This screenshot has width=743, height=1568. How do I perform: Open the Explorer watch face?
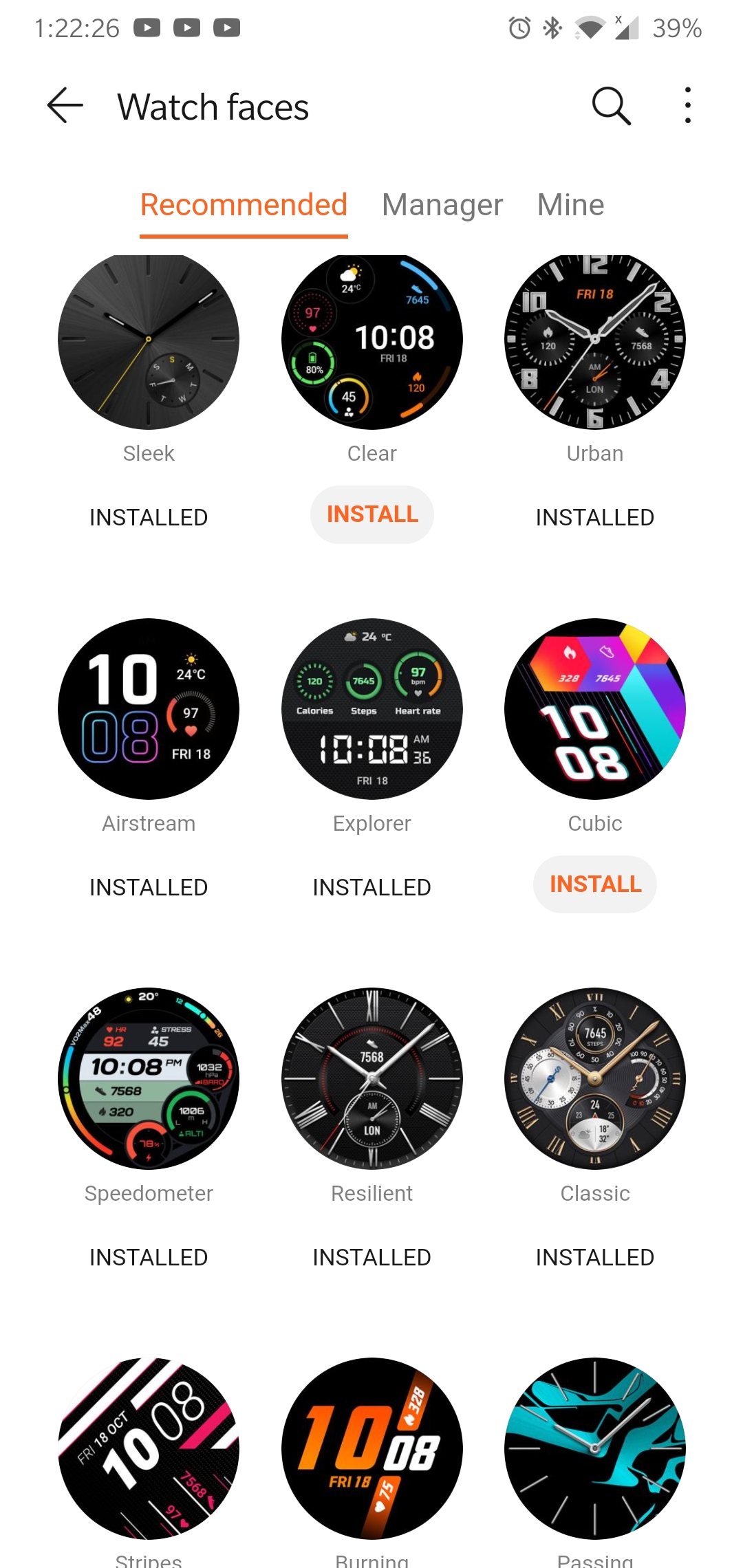tap(371, 708)
